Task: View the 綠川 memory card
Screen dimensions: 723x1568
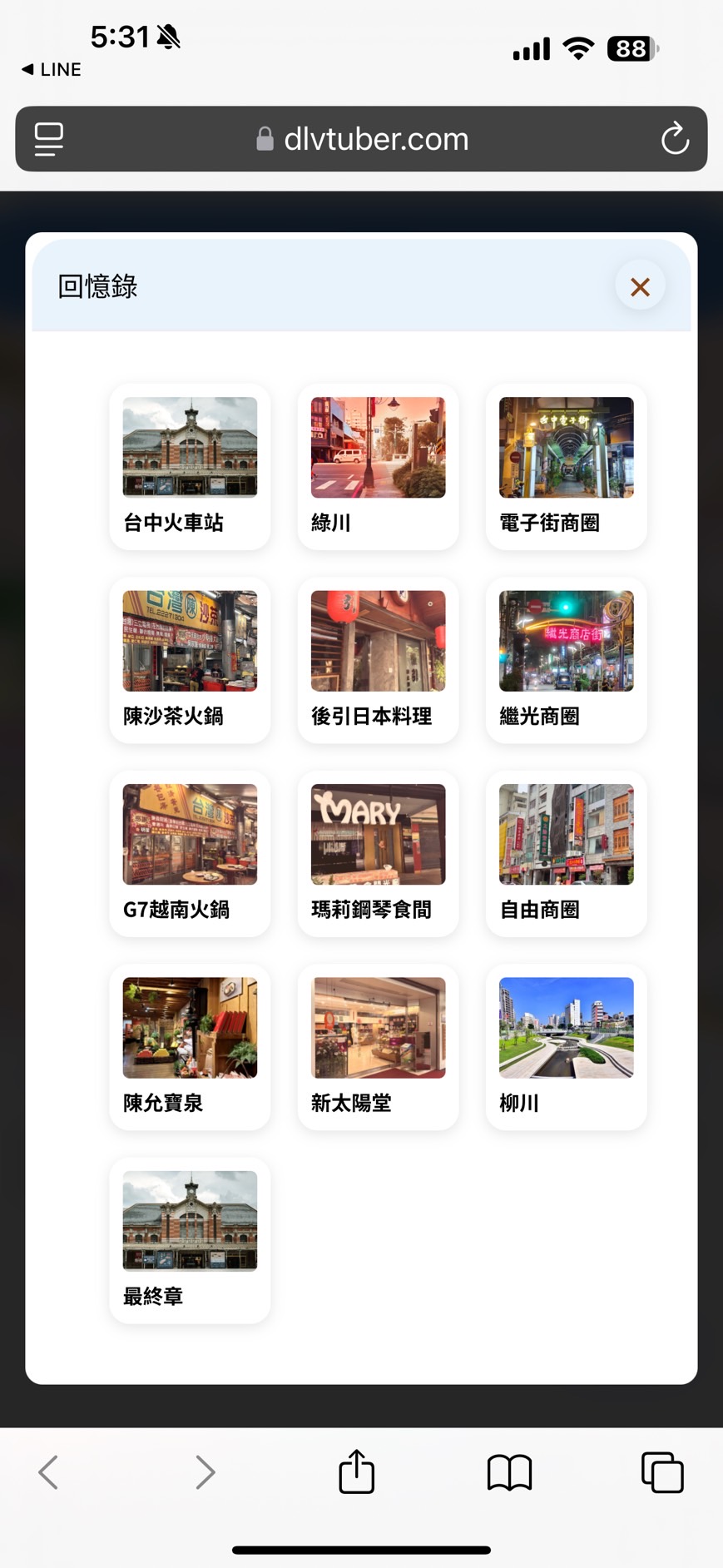Action: pos(377,468)
